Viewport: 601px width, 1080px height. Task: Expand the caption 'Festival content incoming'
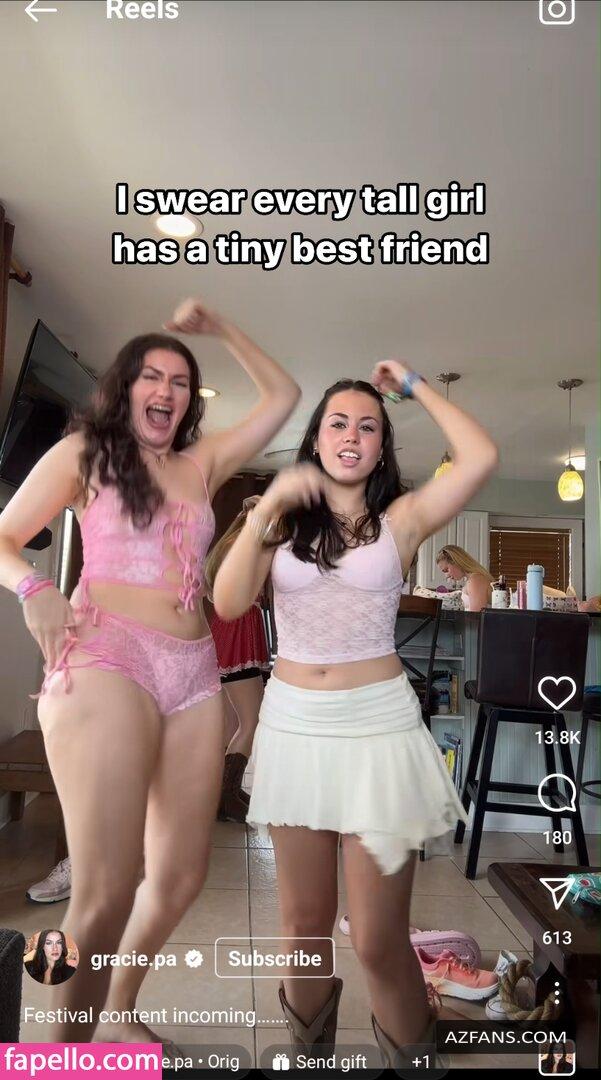pyautogui.click(x=155, y=1015)
